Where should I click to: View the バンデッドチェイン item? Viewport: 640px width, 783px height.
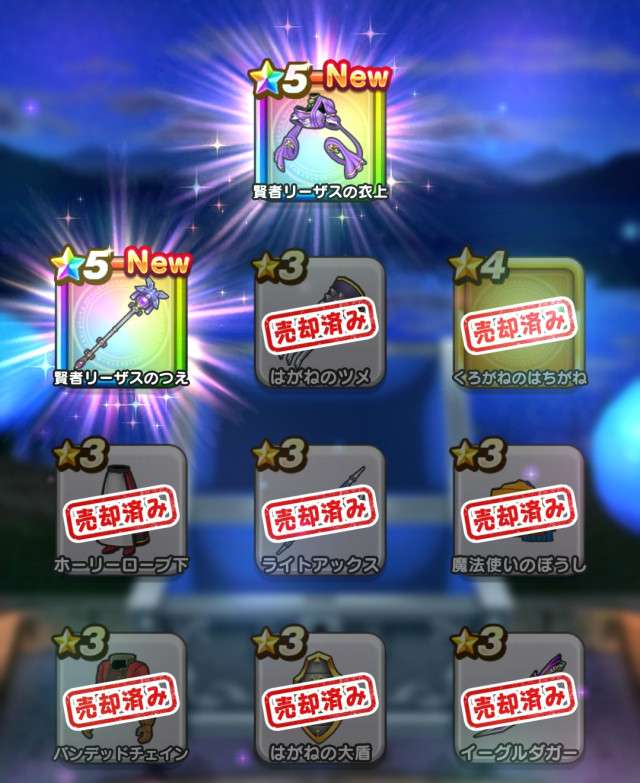(122, 696)
